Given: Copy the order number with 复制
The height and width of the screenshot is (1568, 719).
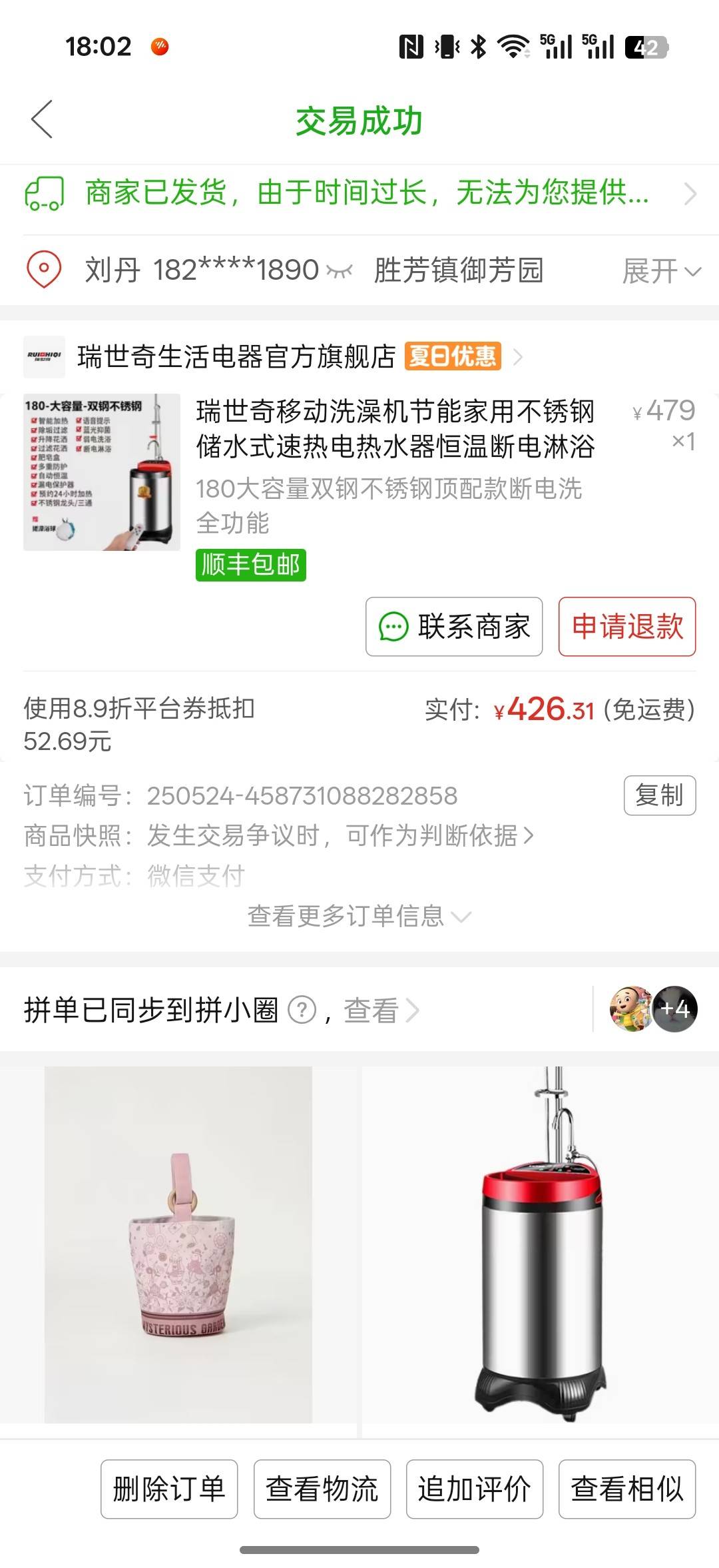Looking at the screenshot, I should coord(659,795).
